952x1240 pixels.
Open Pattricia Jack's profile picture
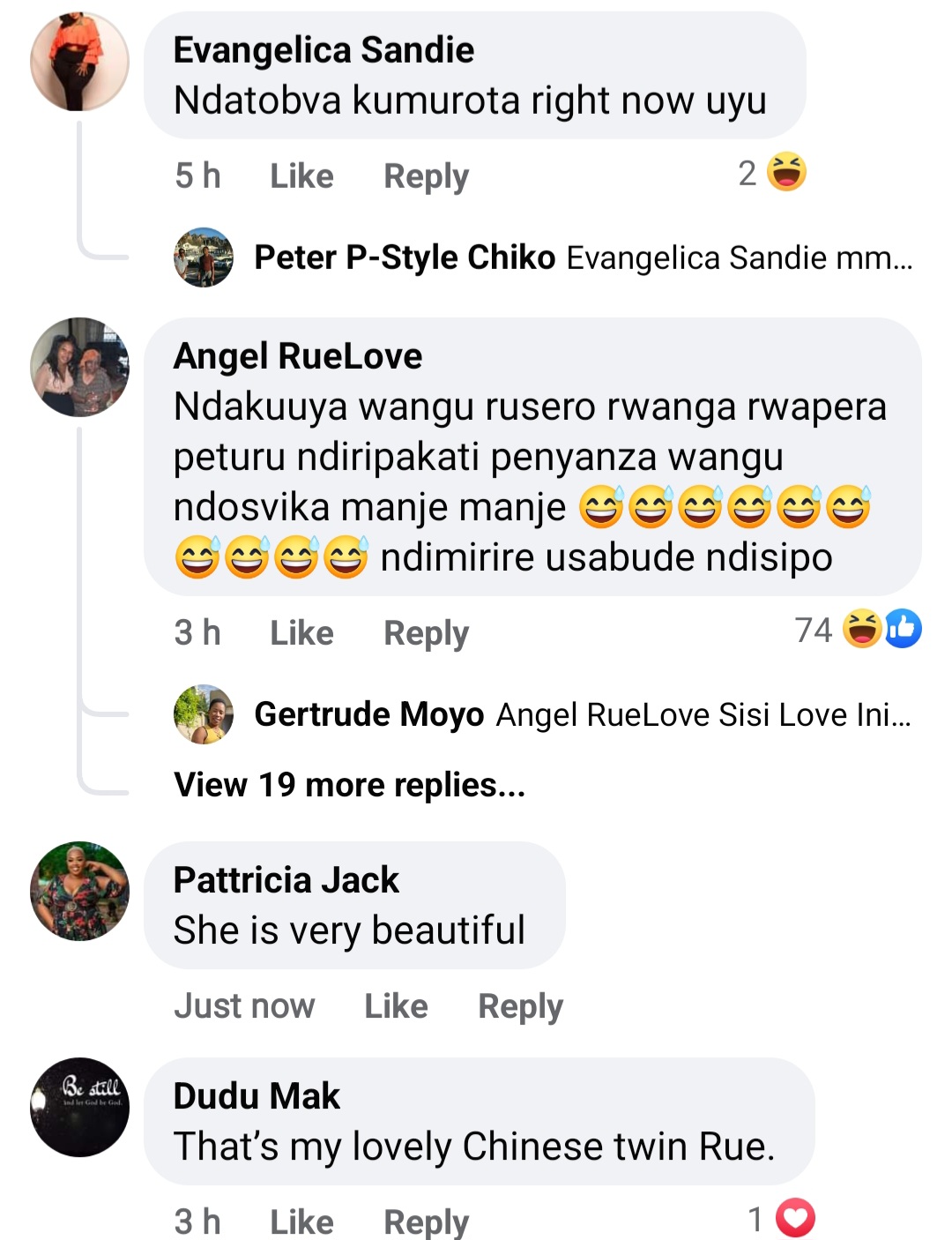click(79, 891)
